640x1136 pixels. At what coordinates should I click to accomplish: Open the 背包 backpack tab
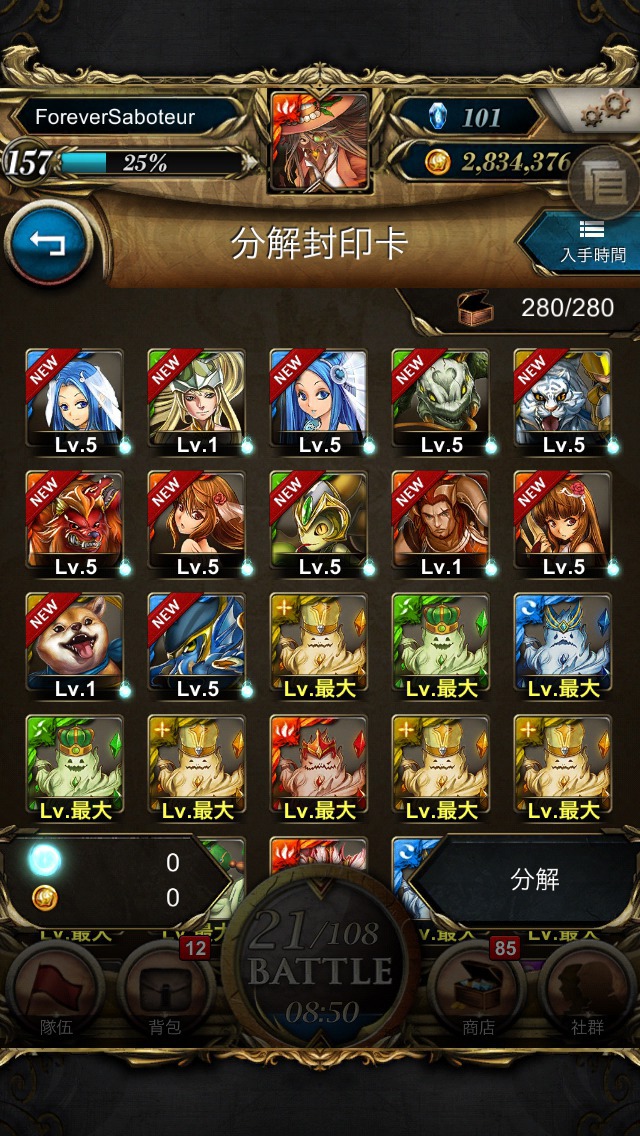tap(165, 990)
